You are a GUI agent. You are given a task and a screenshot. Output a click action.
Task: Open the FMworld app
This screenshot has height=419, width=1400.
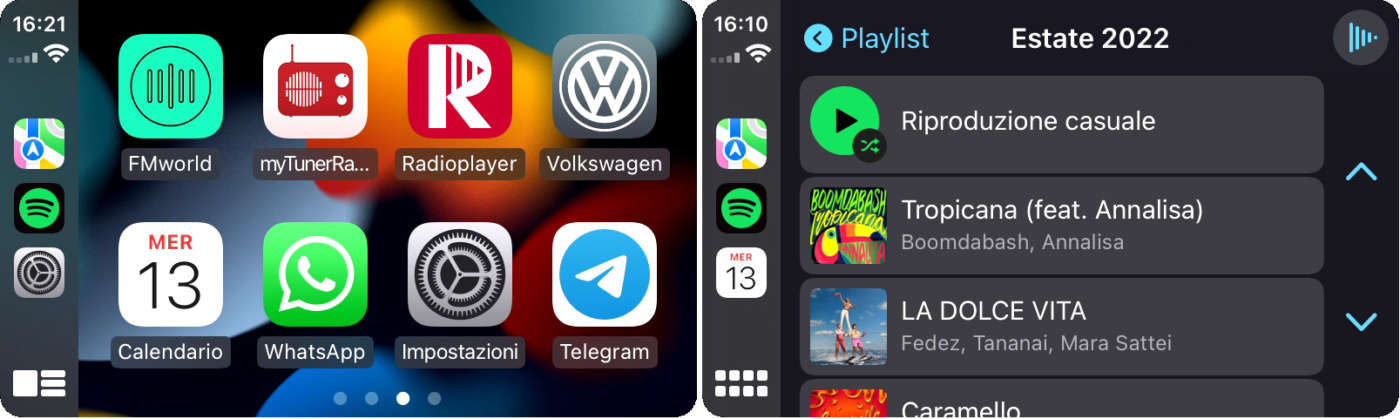(170, 86)
